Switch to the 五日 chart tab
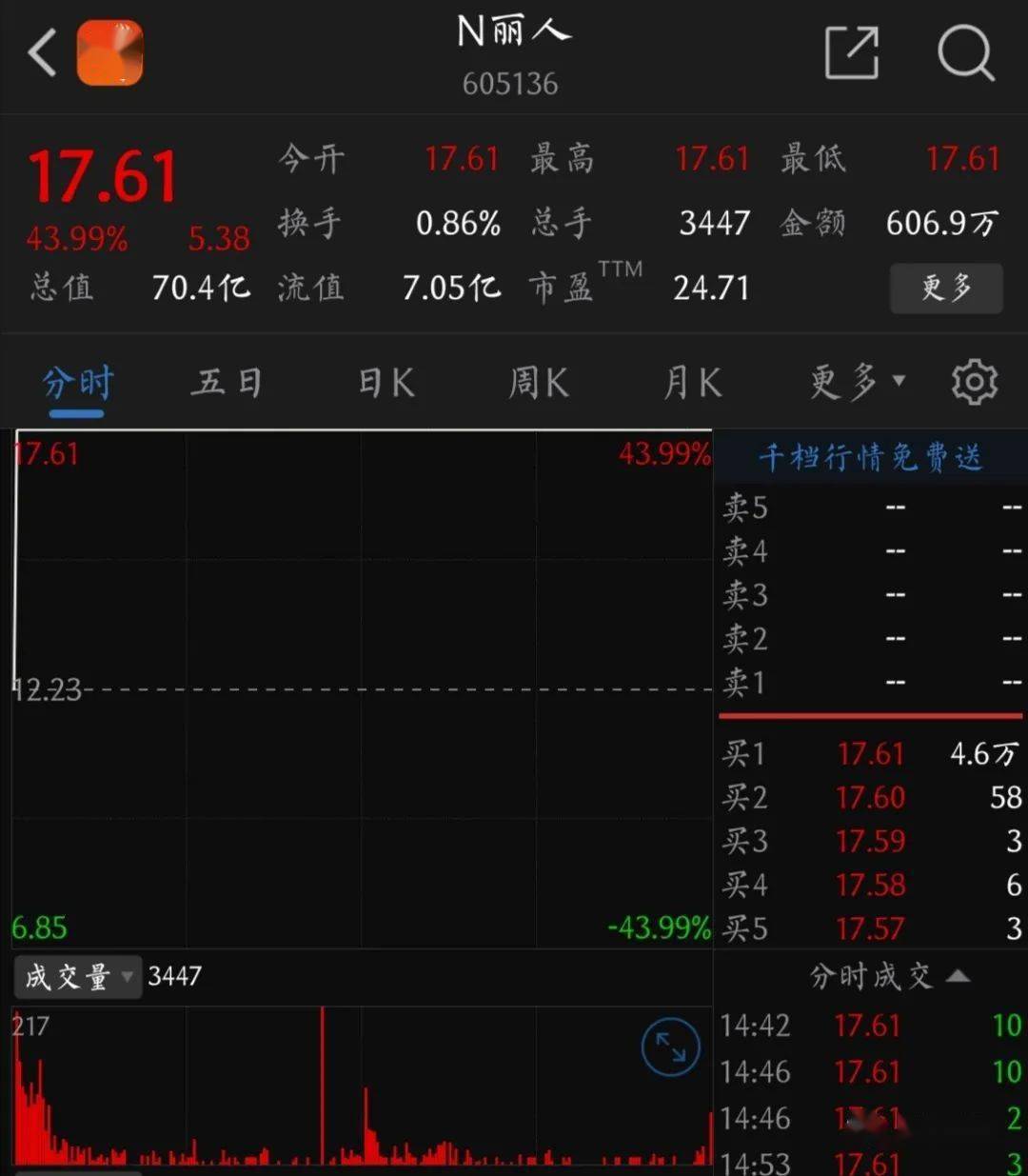 pos(226,383)
